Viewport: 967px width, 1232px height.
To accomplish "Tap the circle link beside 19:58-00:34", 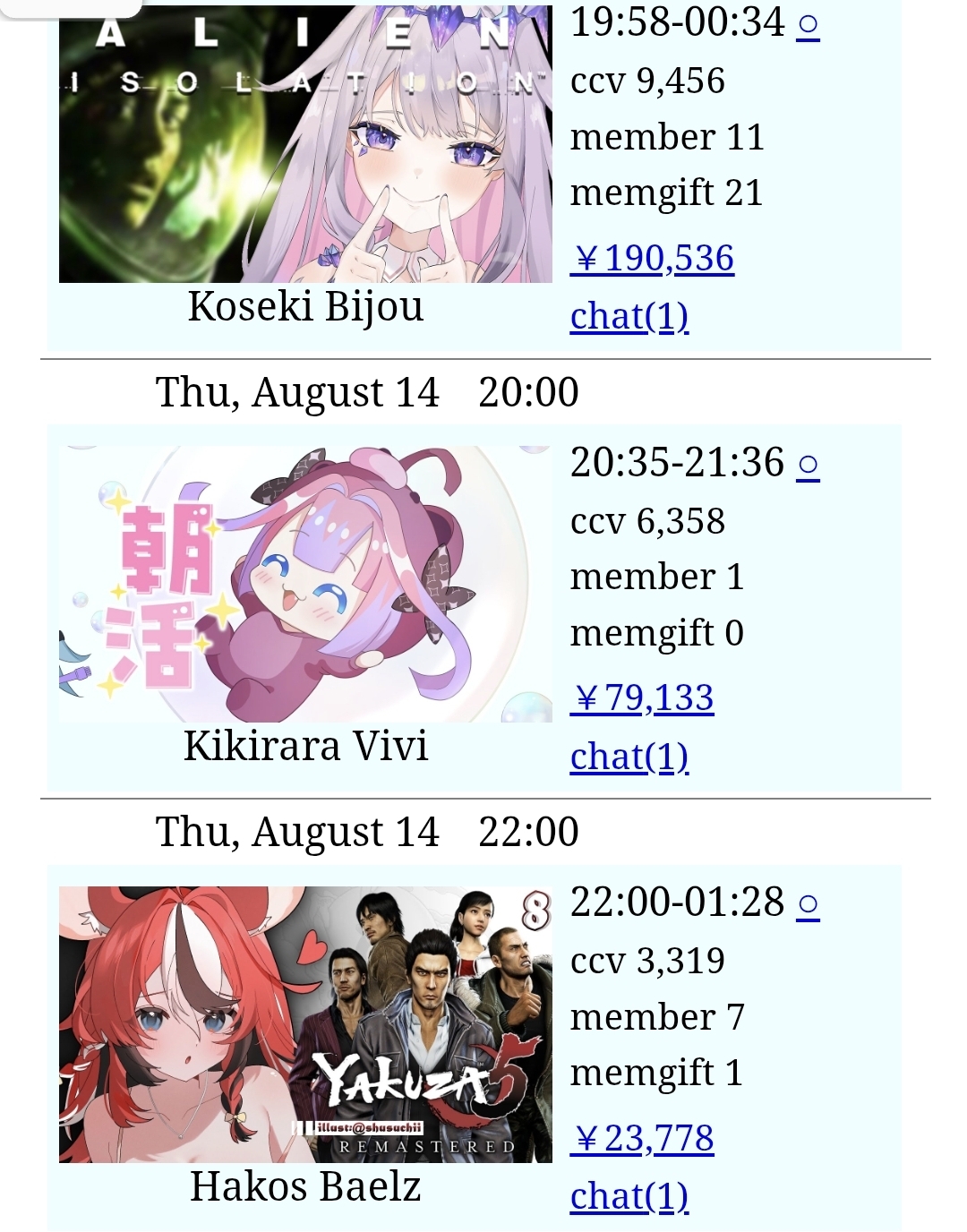I will [x=808, y=25].
